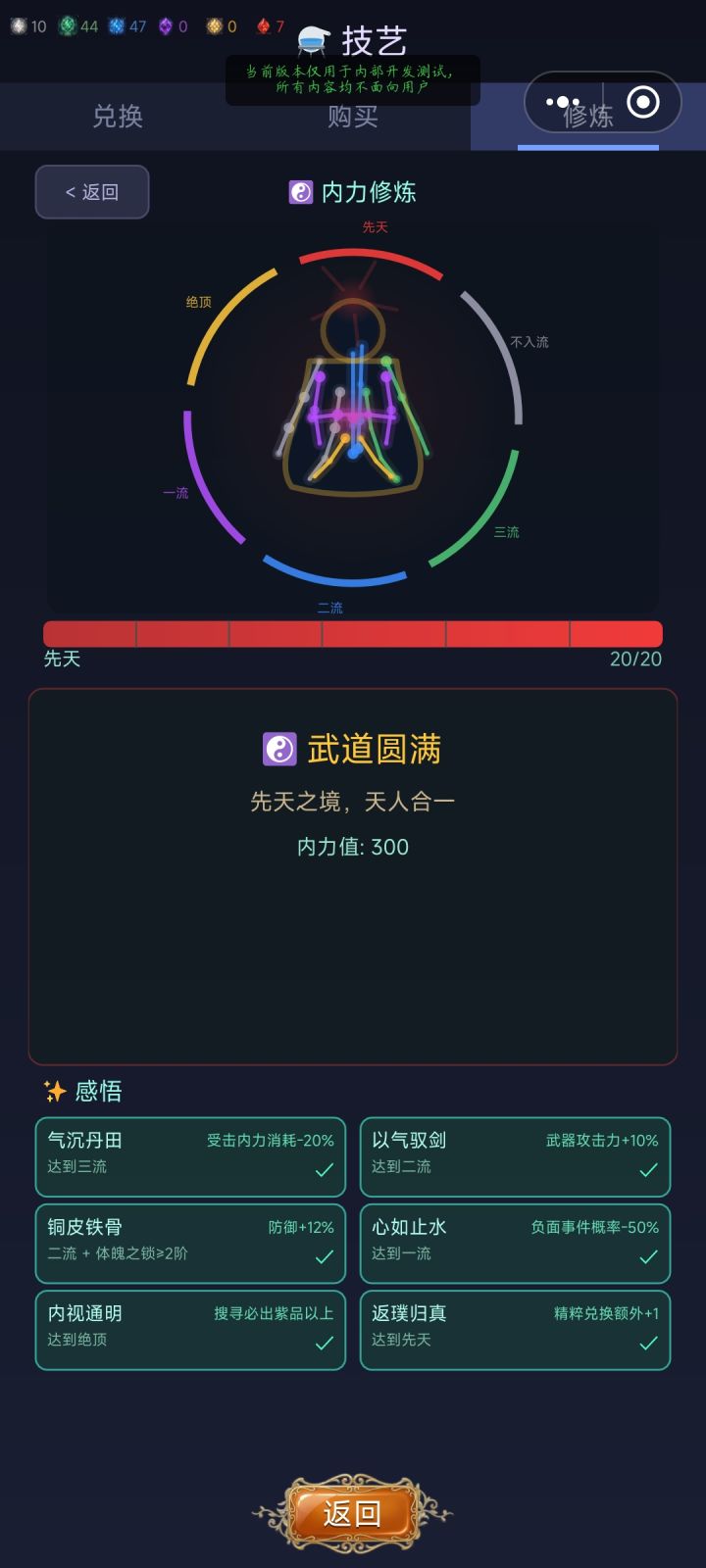Image resolution: width=706 pixels, height=1568 pixels.
Task: Click the < 返回 back button
Action: point(92,192)
